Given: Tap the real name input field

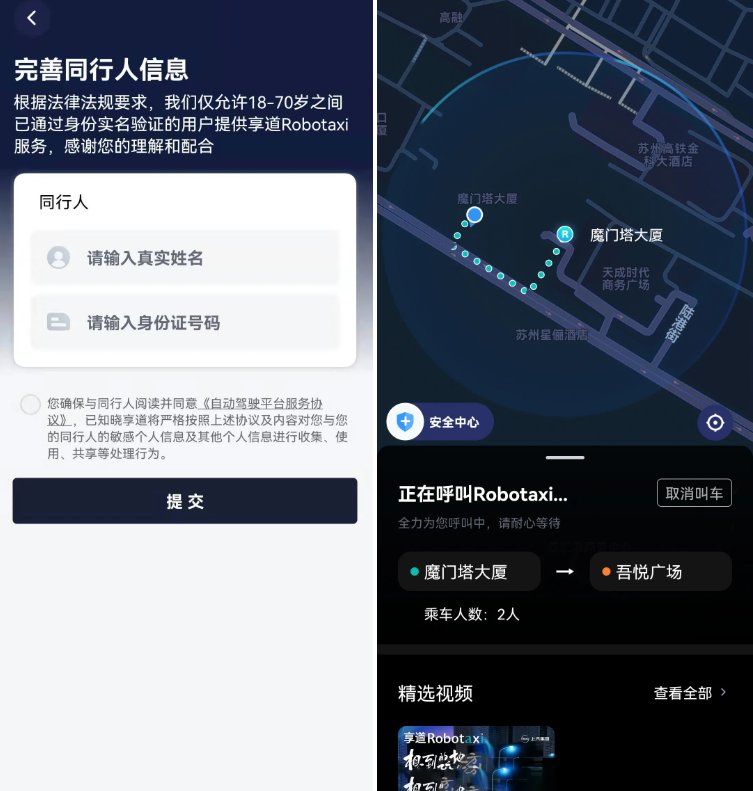Looking at the screenshot, I should (x=185, y=258).
